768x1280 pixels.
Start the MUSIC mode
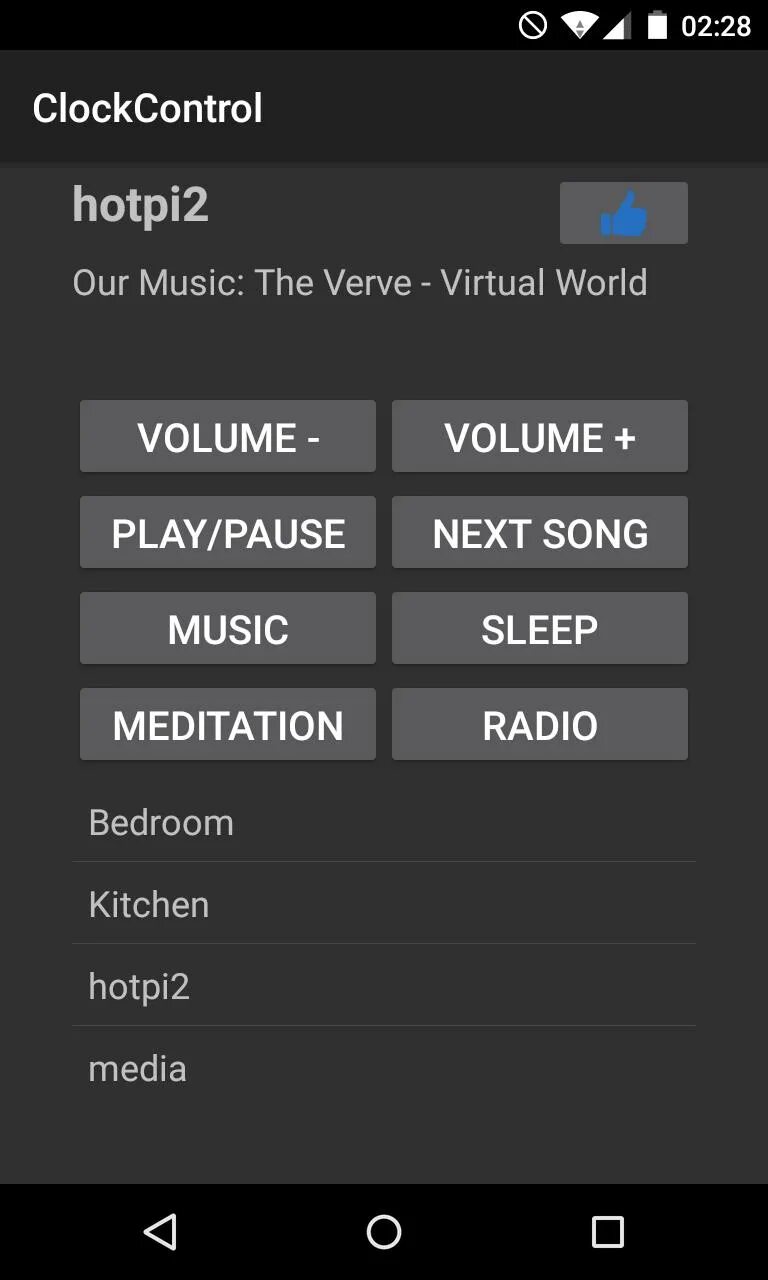(228, 629)
